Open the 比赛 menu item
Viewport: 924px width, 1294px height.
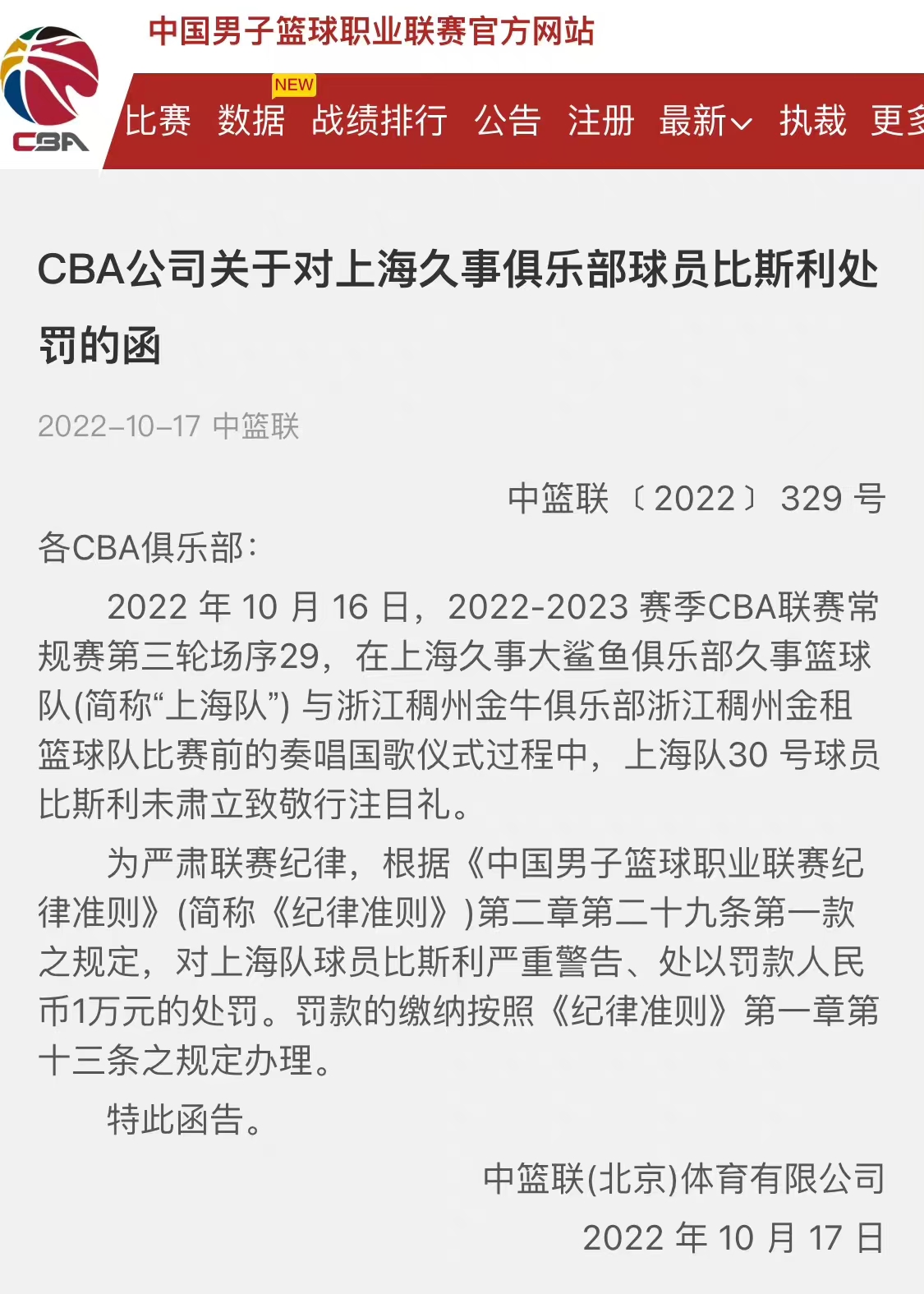pyautogui.click(x=156, y=122)
